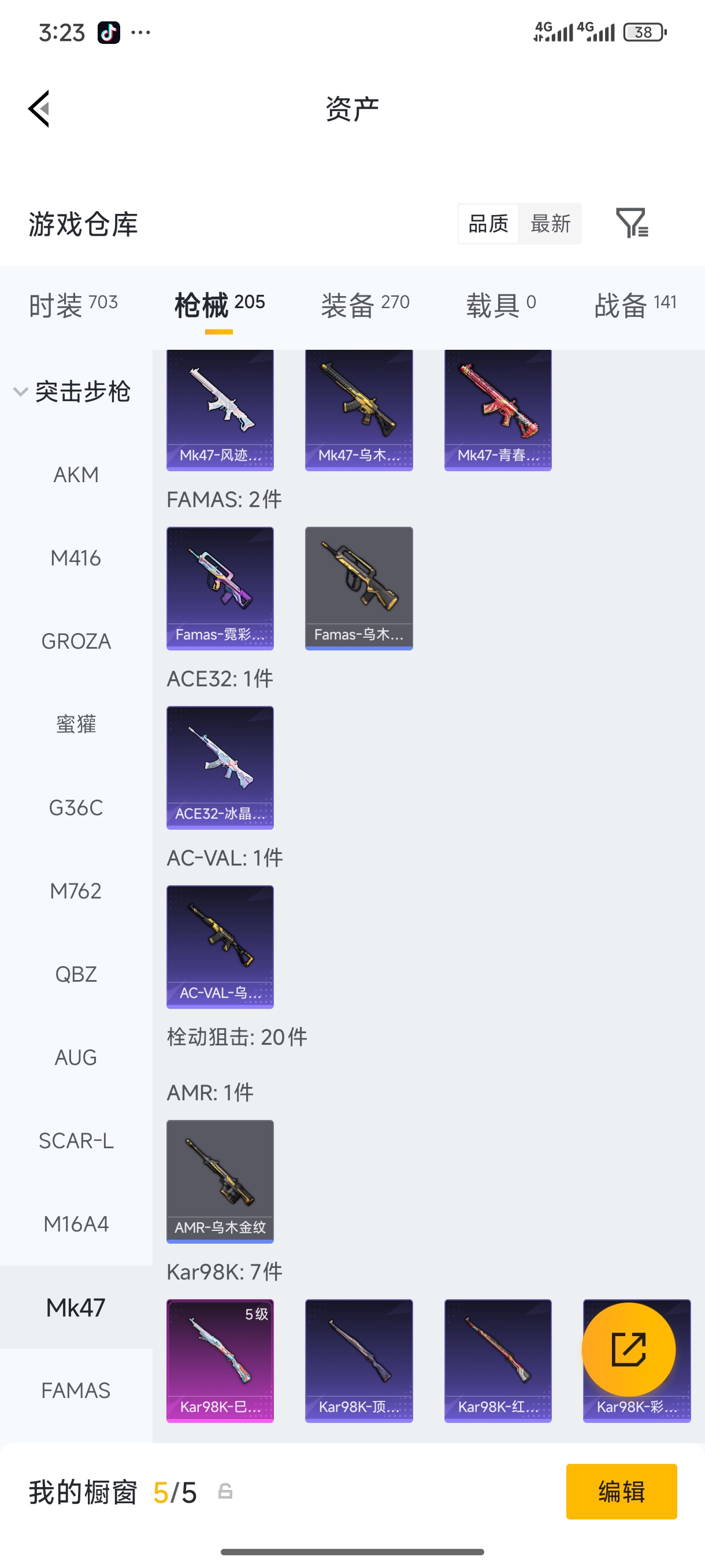This screenshot has height=1568, width=705.
Task: Choose SCAR-L from the side list
Action: [76, 1141]
